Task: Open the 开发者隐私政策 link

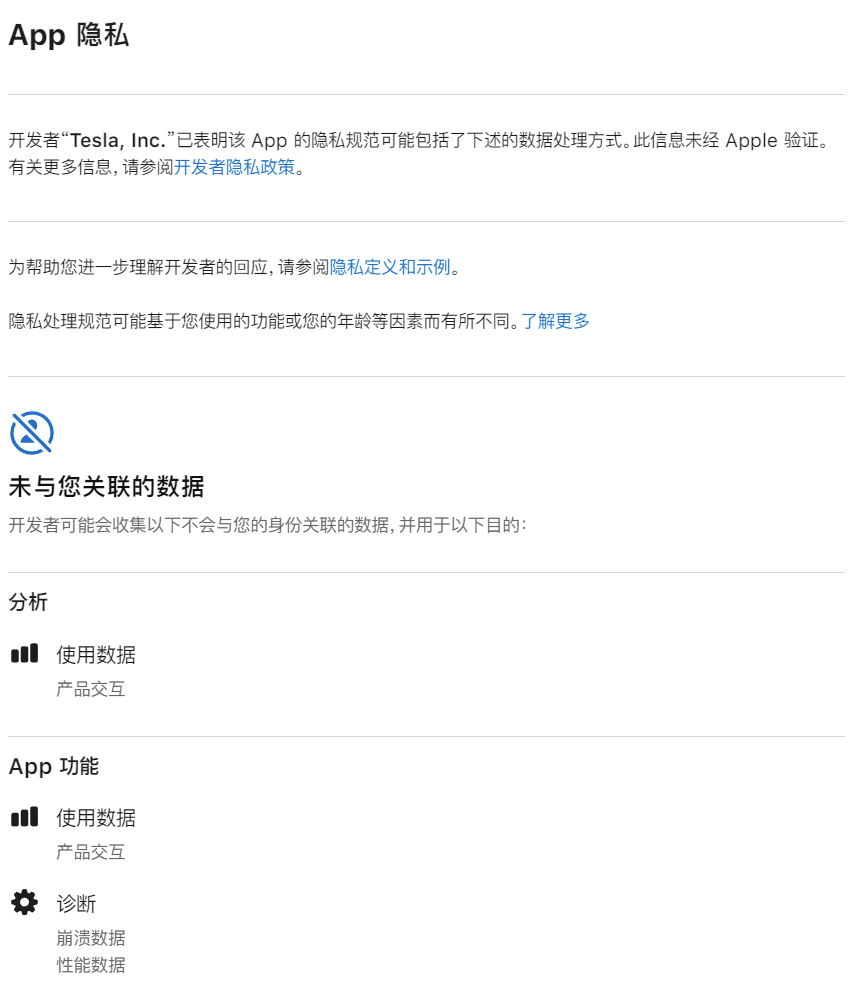Action: pos(235,167)
